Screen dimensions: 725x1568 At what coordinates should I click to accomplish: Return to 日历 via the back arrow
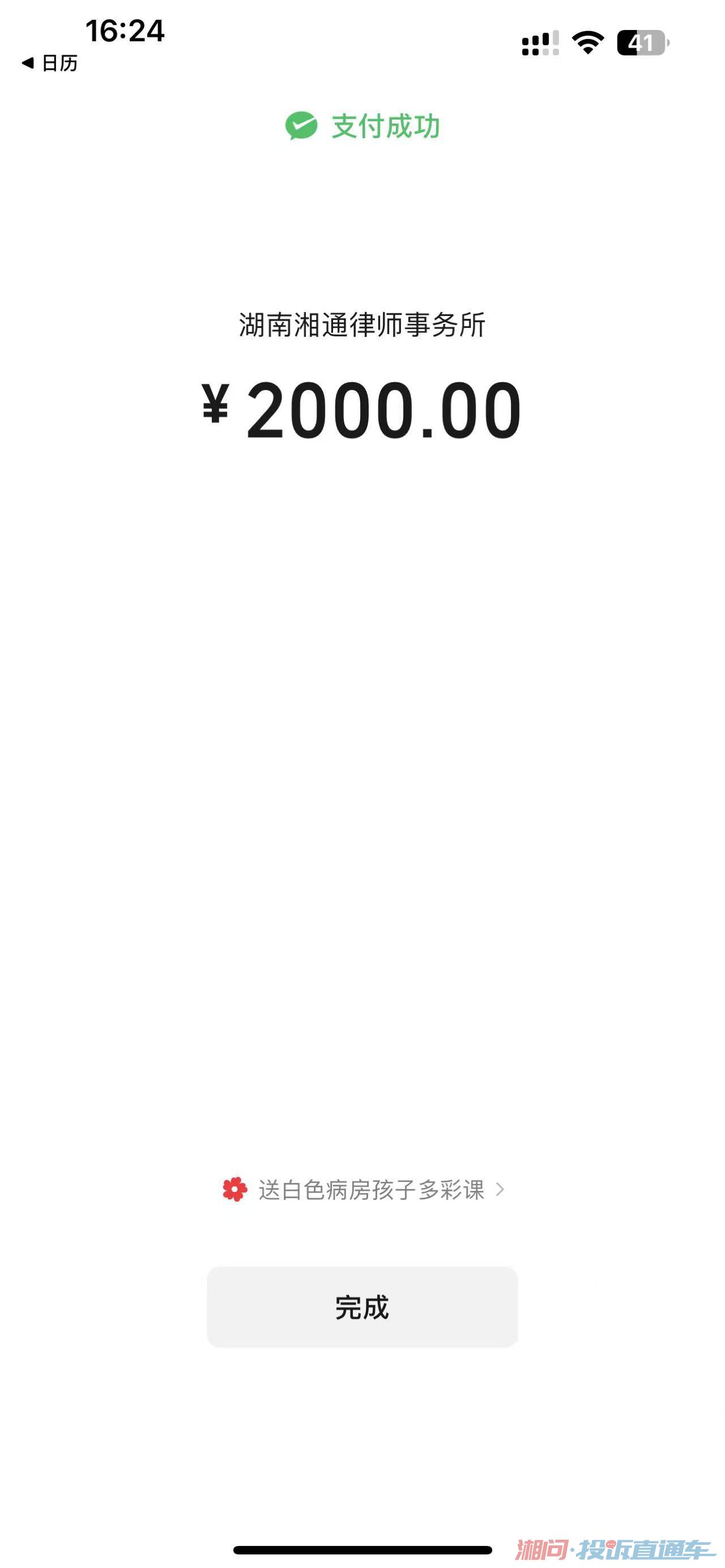point(49,63)
